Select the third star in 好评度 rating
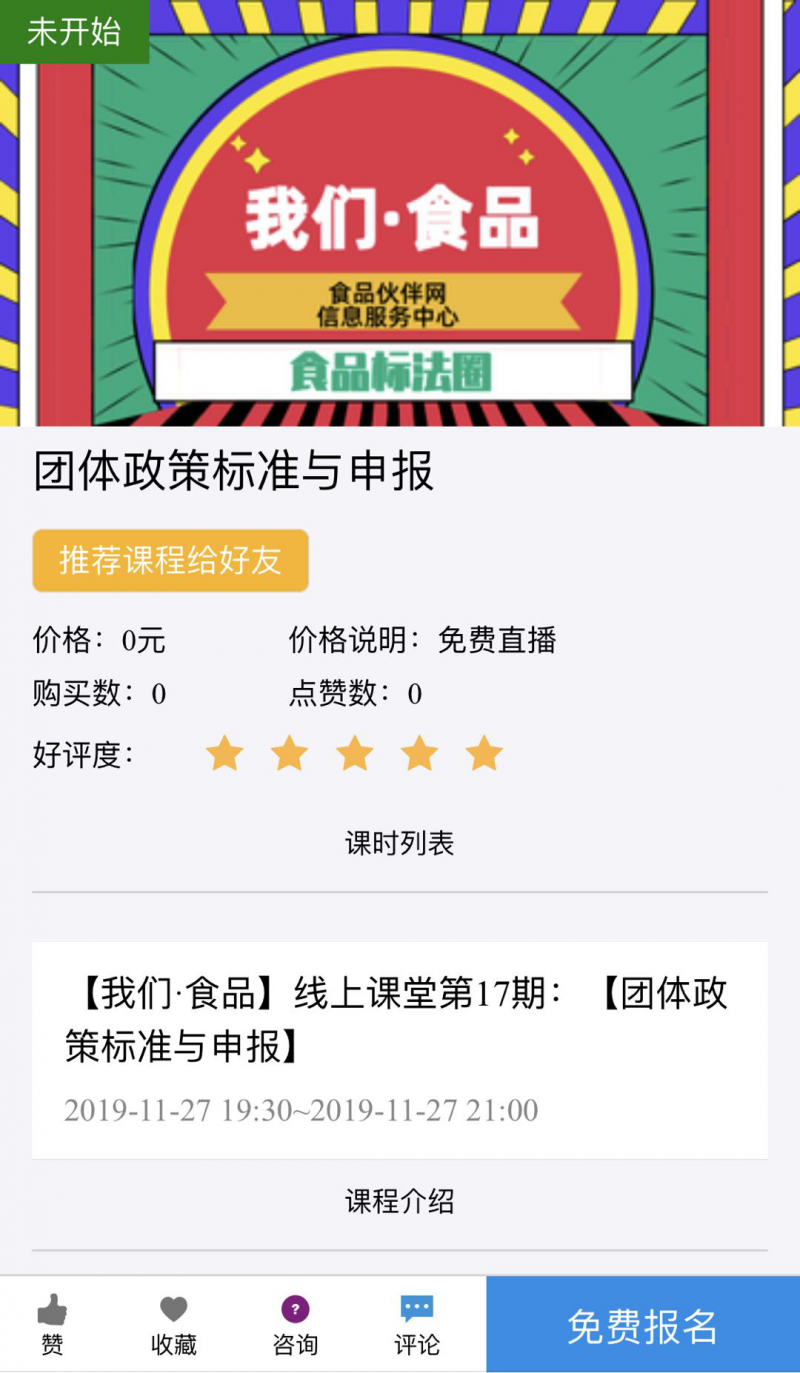800x1373 pixels. pos(355,753)
